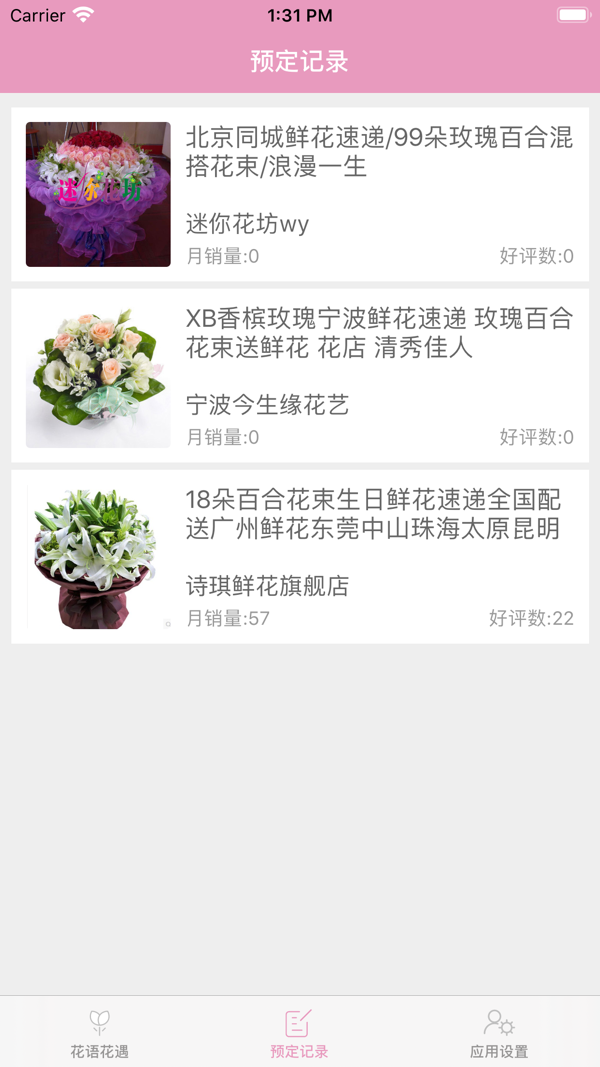Go to the 应用设置 tab

pyautogui.click(x=499, y=1033)
